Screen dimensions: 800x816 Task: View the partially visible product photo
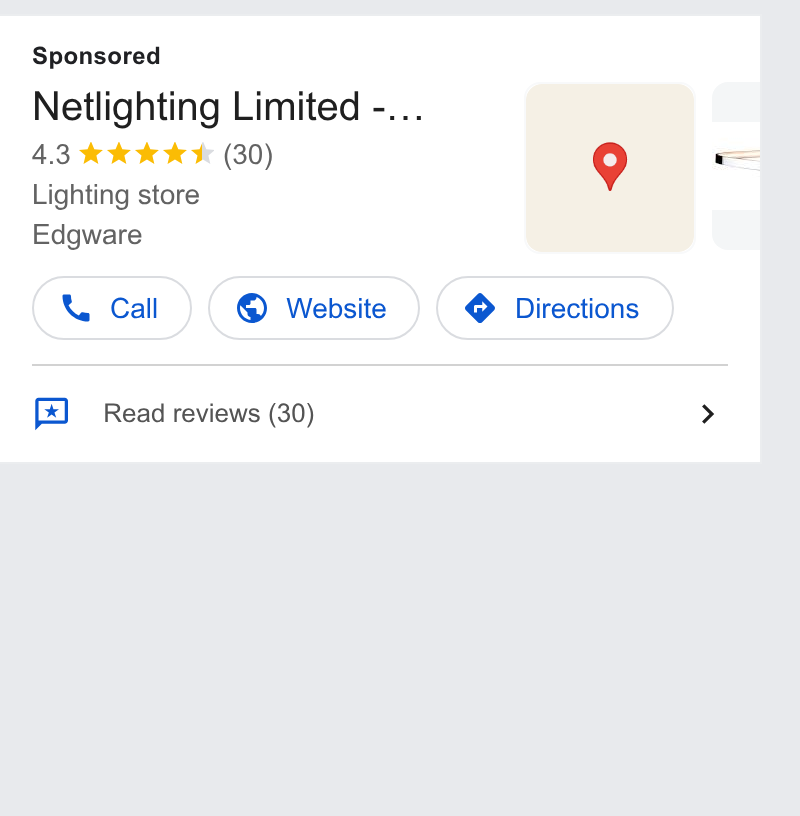736,167
